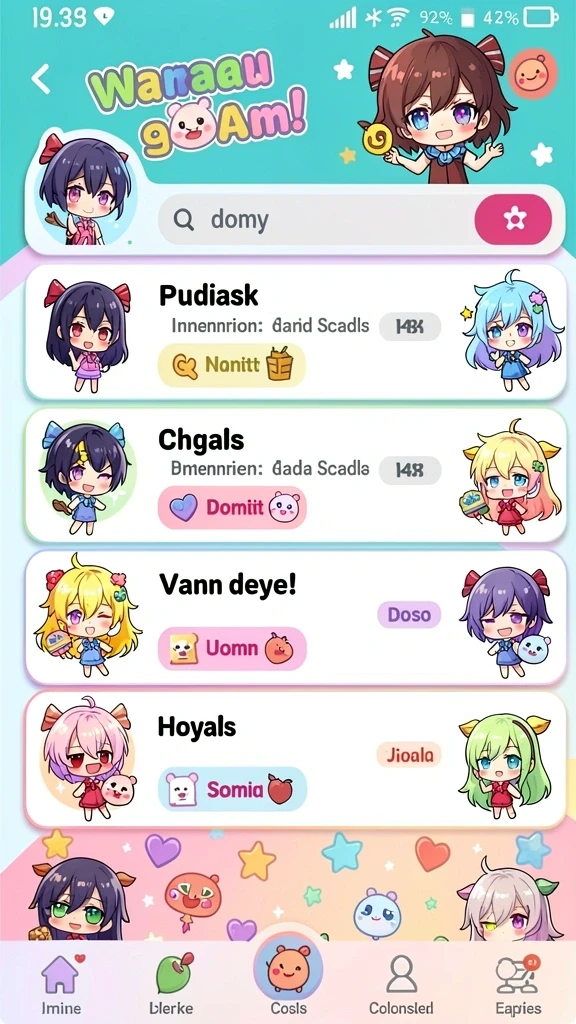Tap the Doso tag

[409, 615]
